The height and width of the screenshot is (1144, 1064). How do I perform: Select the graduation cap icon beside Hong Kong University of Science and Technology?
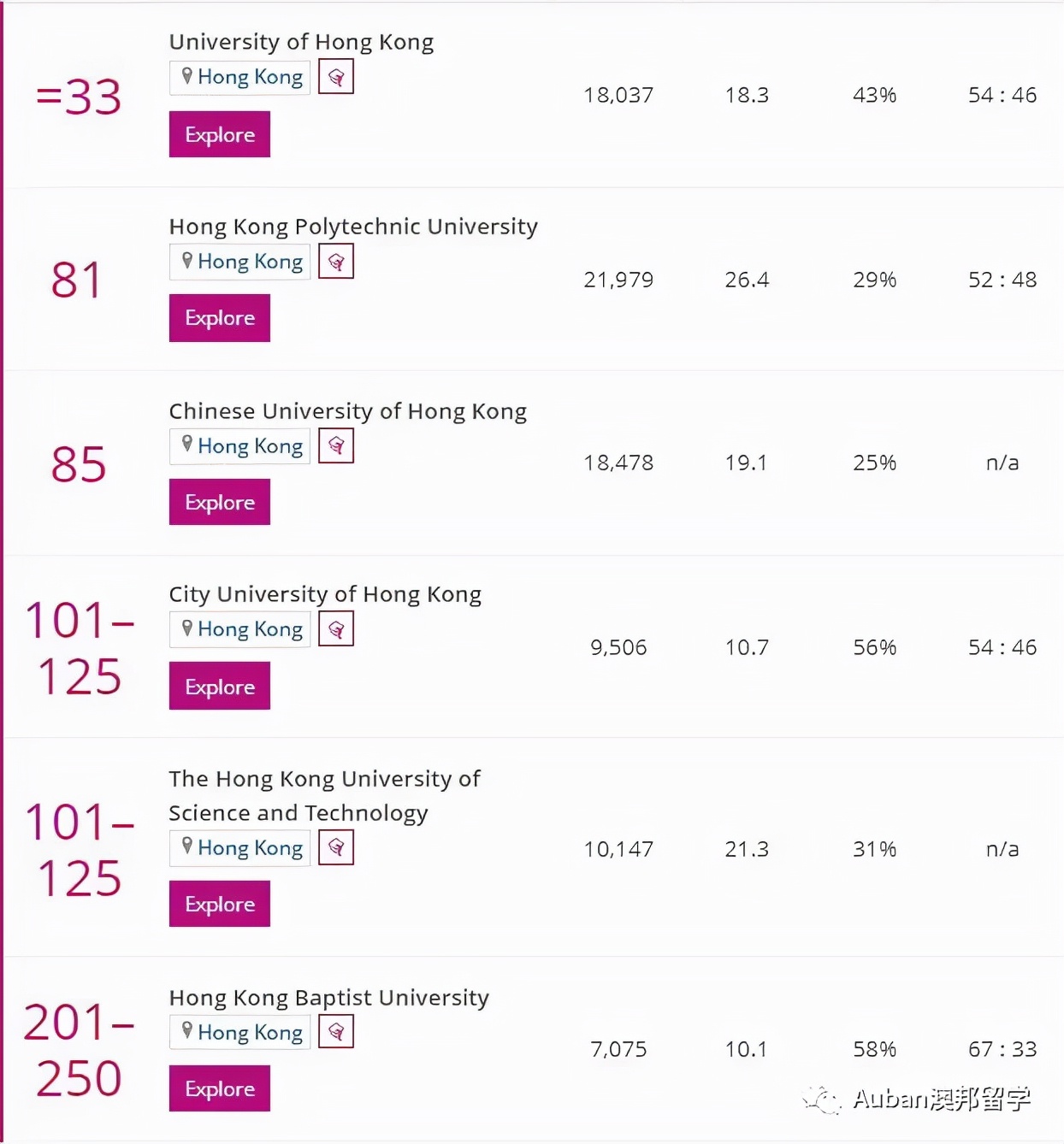coord(335,847)
